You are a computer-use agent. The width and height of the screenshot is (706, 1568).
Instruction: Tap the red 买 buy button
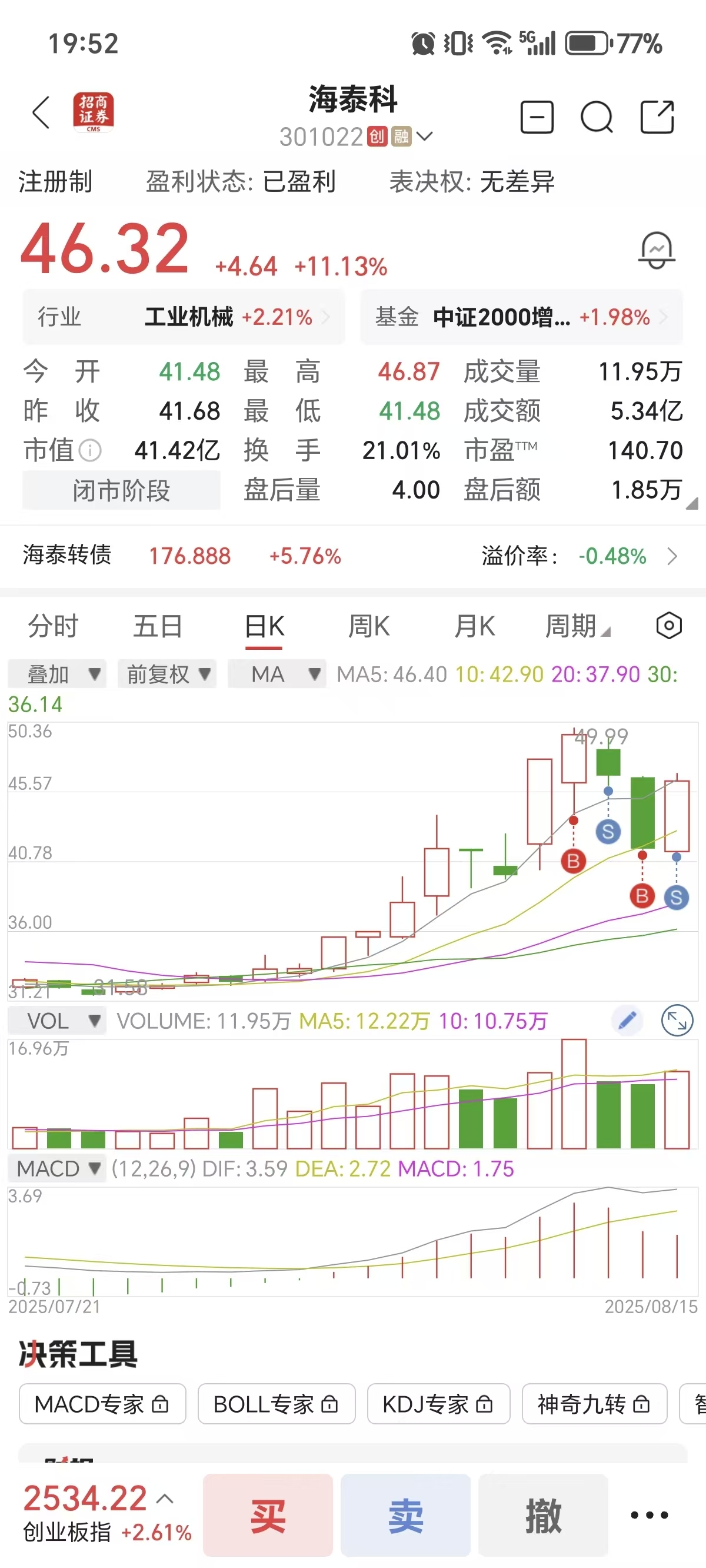[x=268, y=1514]
